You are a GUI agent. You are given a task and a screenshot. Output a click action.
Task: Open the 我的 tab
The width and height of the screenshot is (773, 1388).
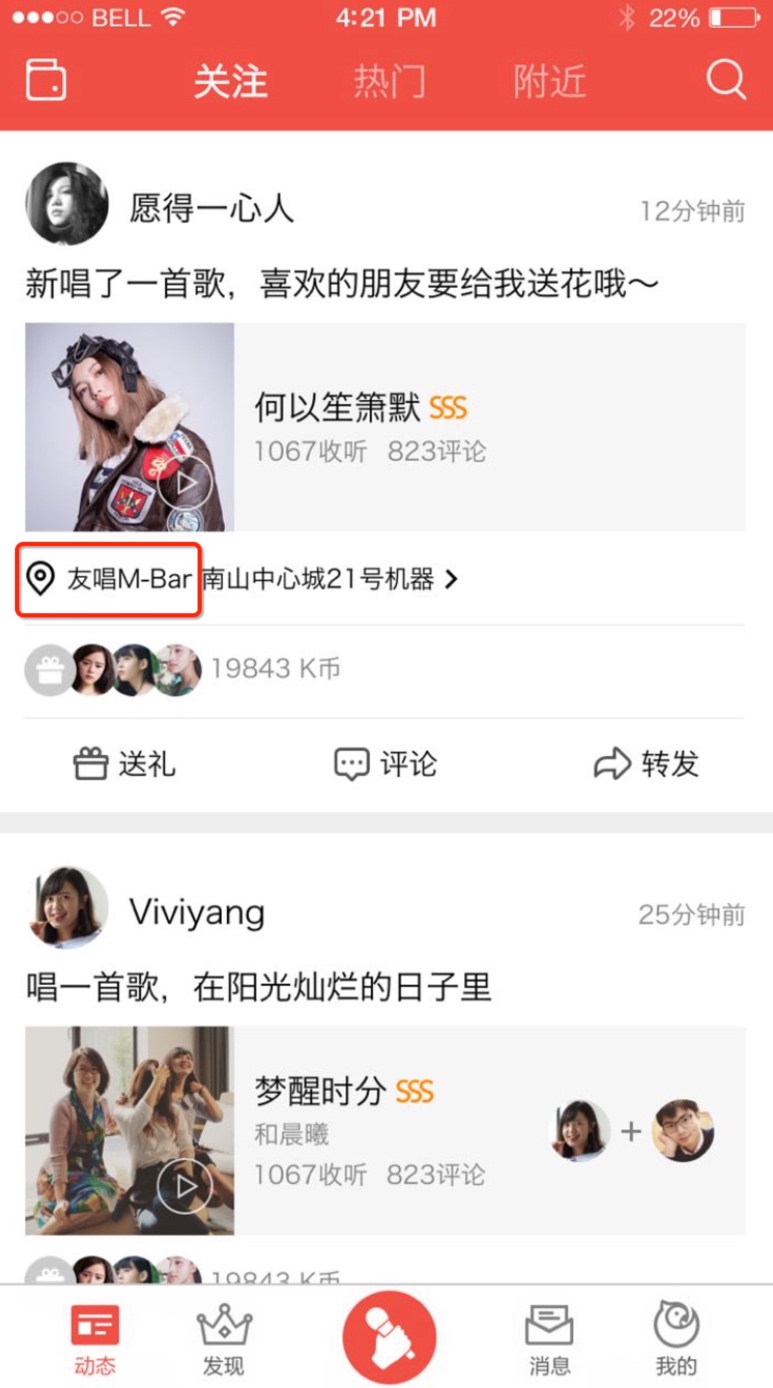676,1339
